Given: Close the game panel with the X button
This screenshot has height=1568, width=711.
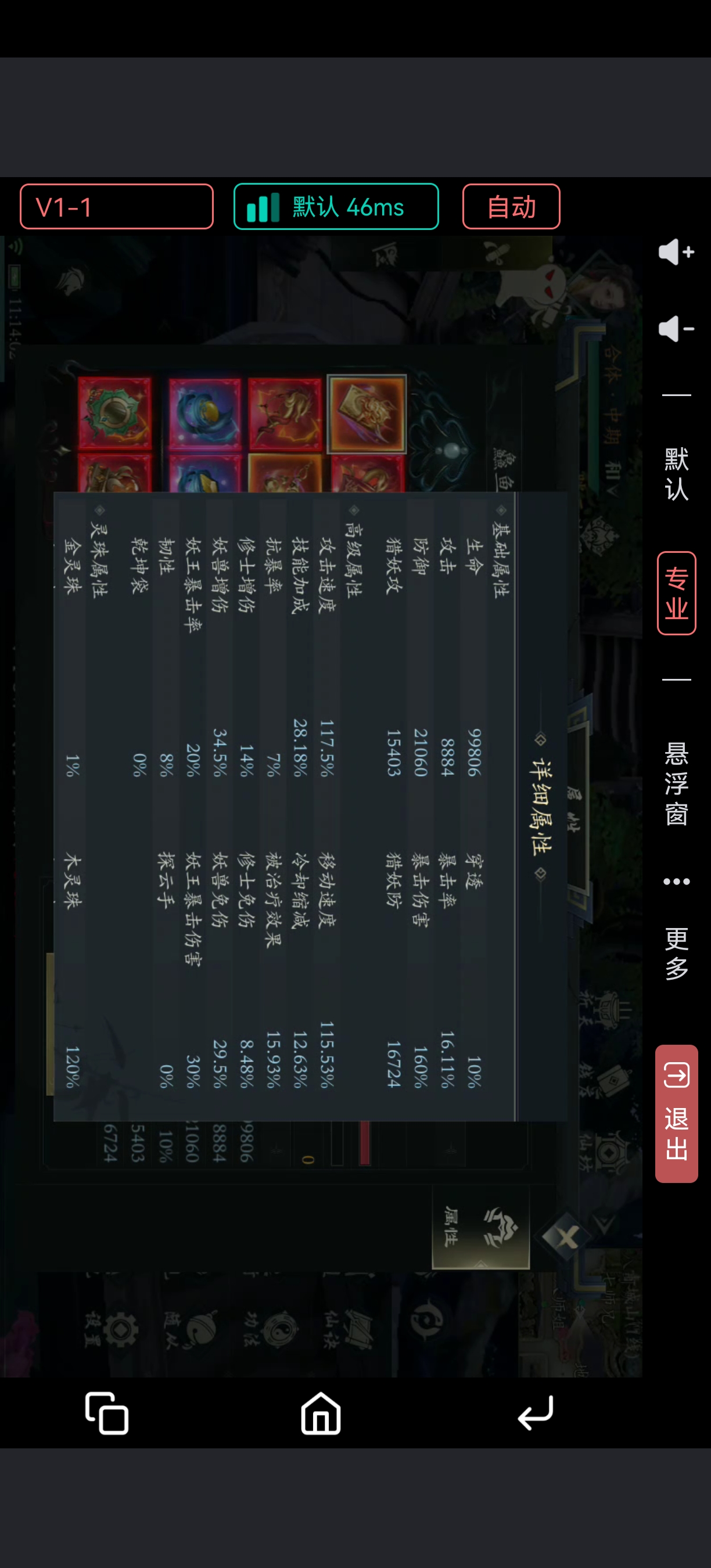Looking at the screenshot, I should click(x=568, y=1237).
